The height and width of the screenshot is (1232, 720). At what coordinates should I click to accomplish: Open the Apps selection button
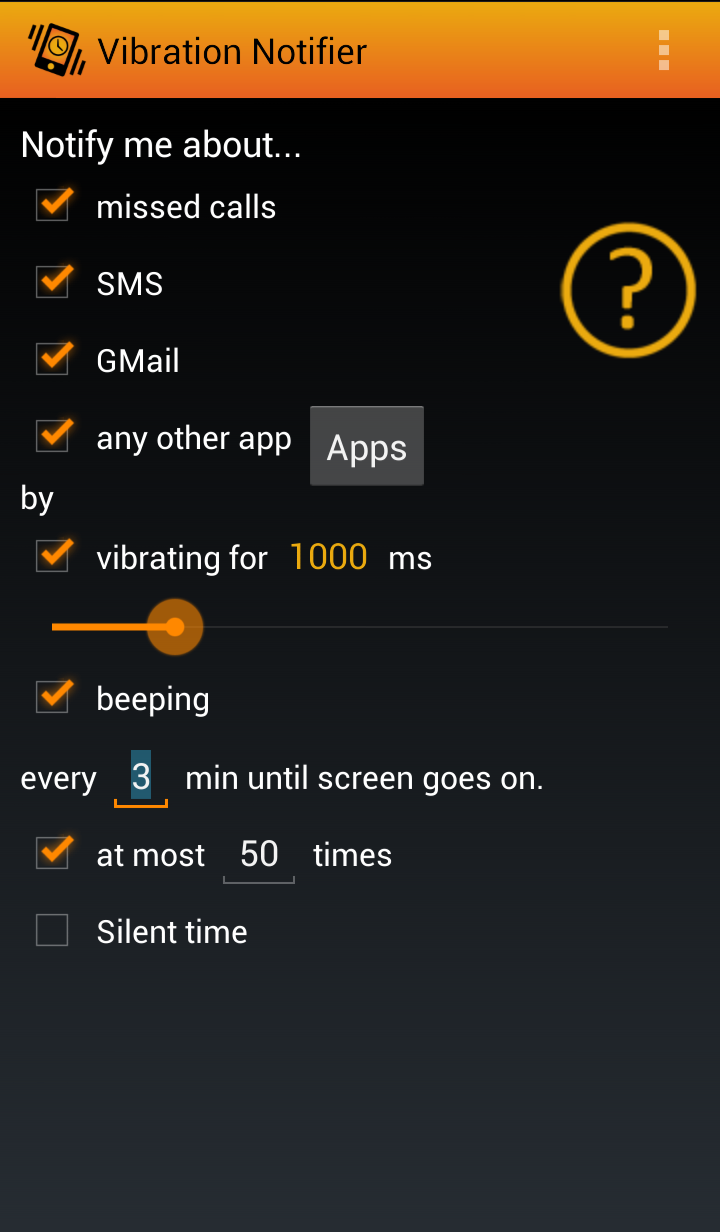(x=367, y=446)
